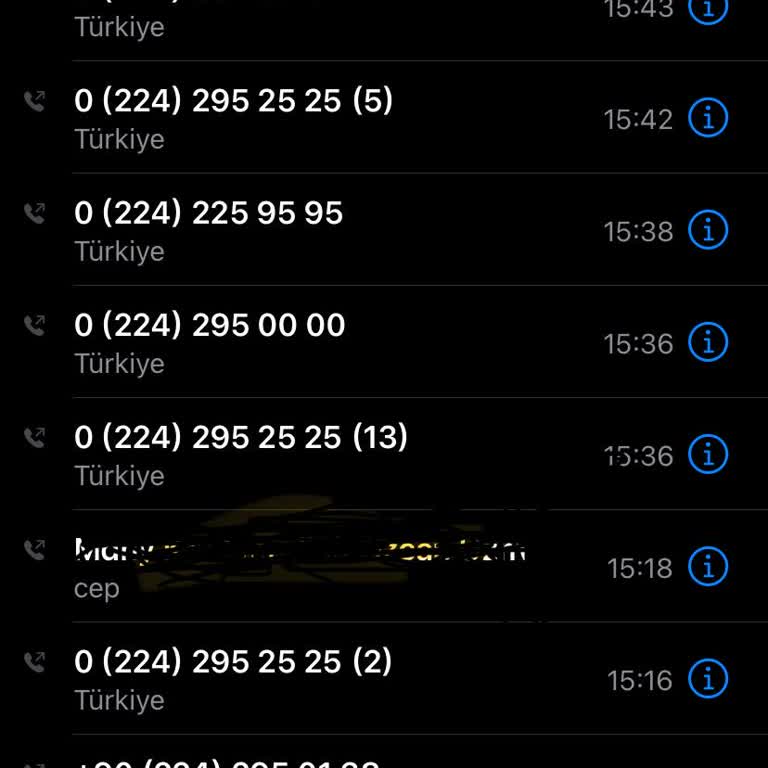The height and width of the screenshot is (768, 768).
Task: Show details of 0 (224) 225 95 95 call
Action: coord(708,230)
